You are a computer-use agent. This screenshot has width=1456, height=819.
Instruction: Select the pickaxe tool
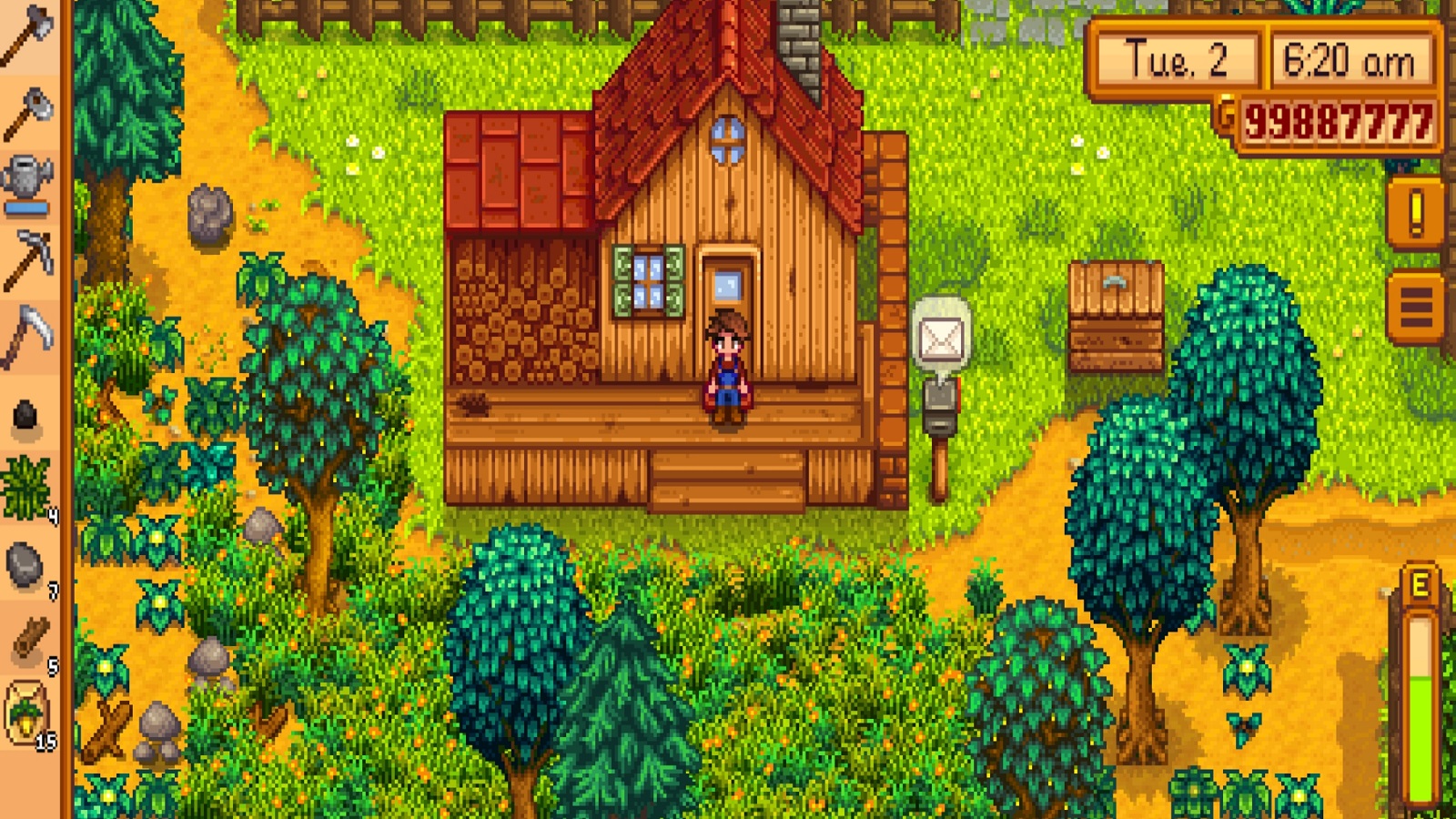click(x=27, y=259)
